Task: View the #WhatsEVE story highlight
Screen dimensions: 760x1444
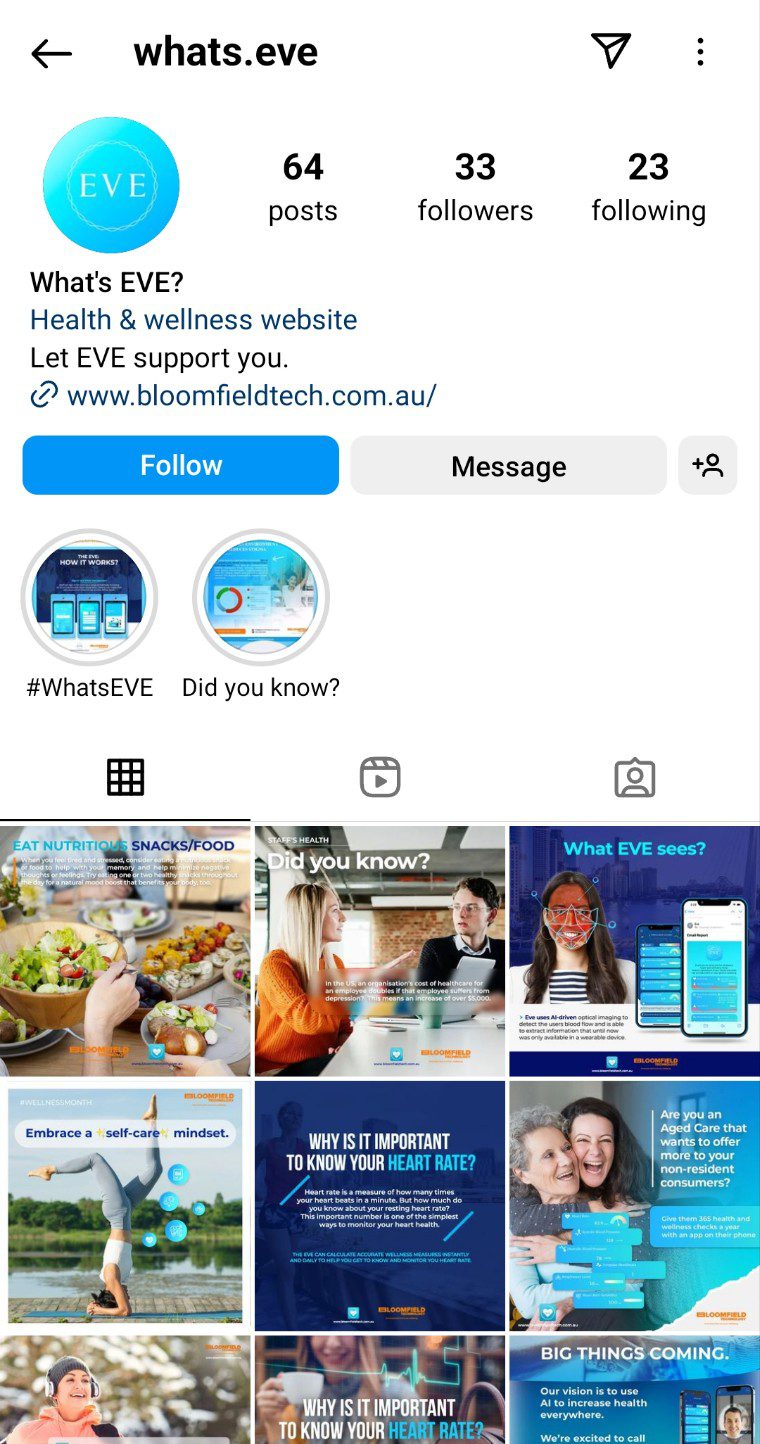Action: (90, 598)
